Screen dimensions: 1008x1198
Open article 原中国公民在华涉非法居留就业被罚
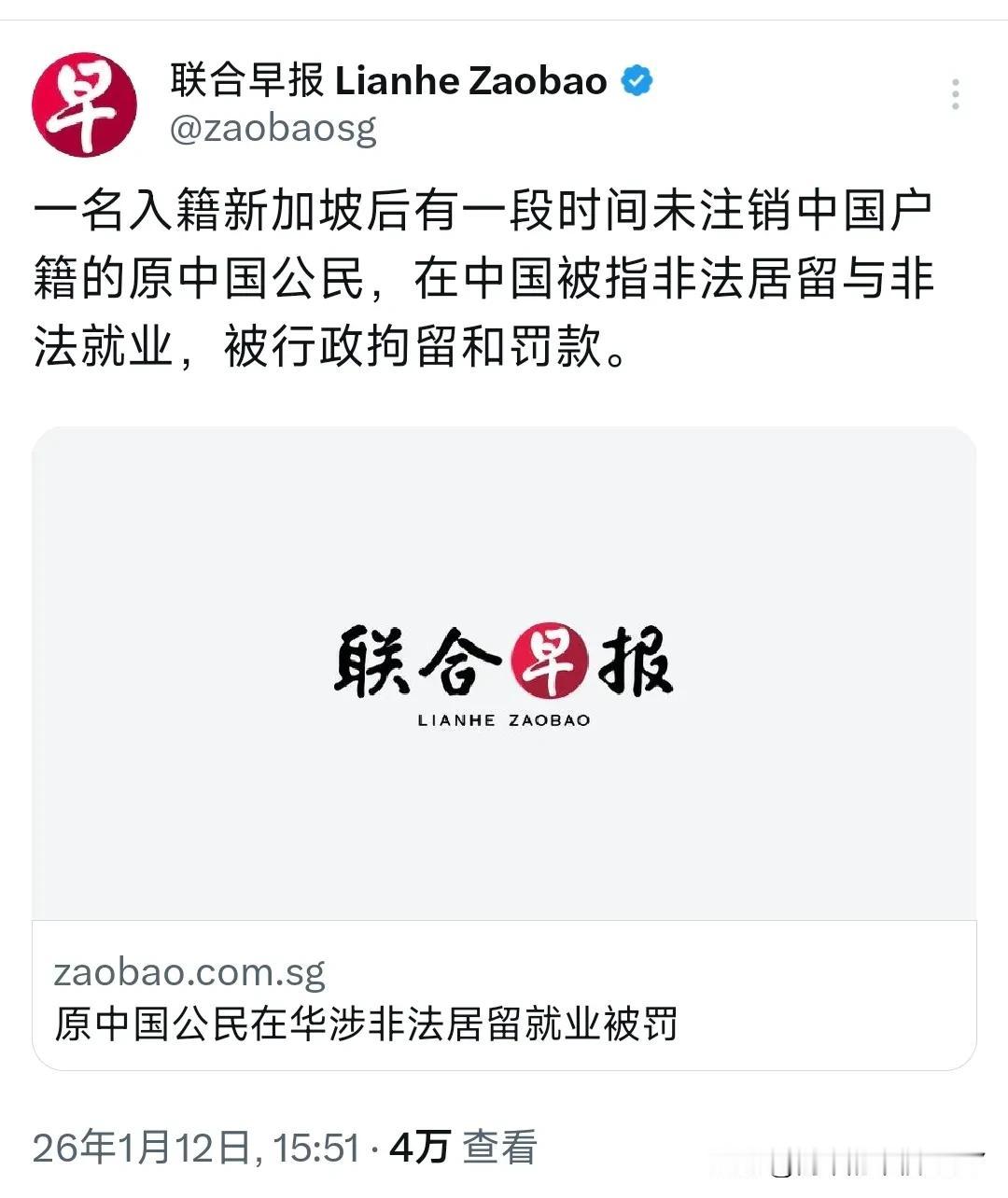click(367, 1024)
